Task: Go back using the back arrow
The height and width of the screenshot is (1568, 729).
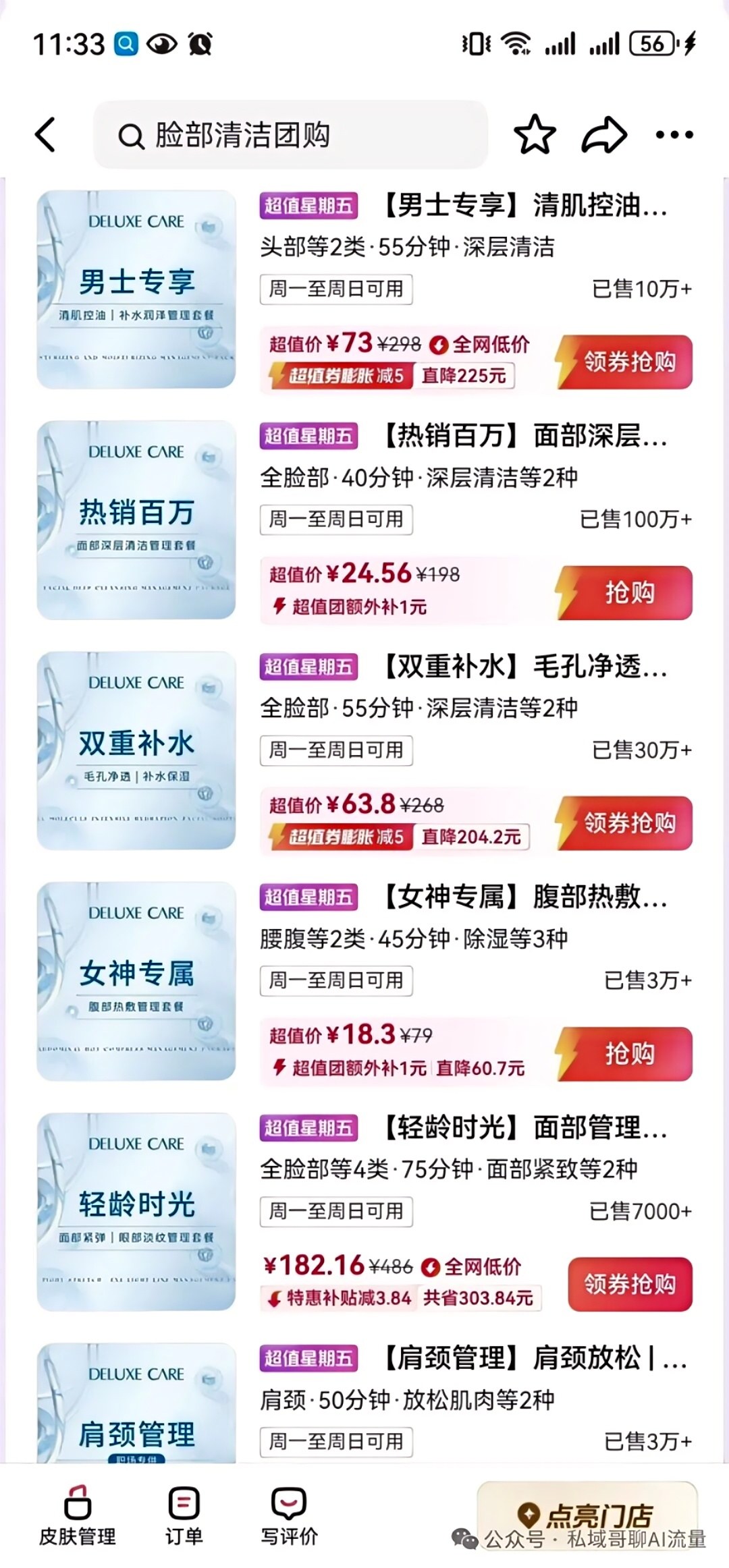Action: point(46,134)
